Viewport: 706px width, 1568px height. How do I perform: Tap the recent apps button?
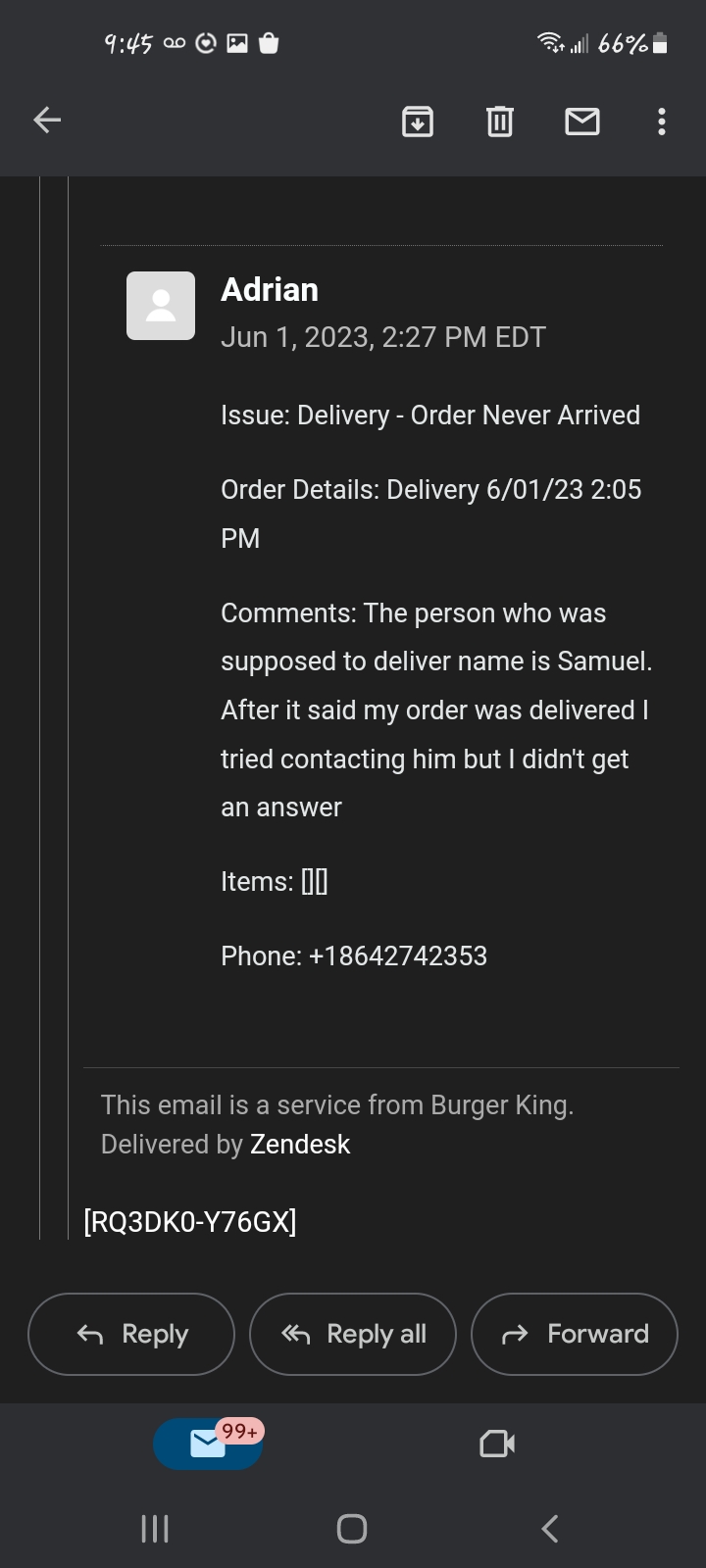(154, 1528)
